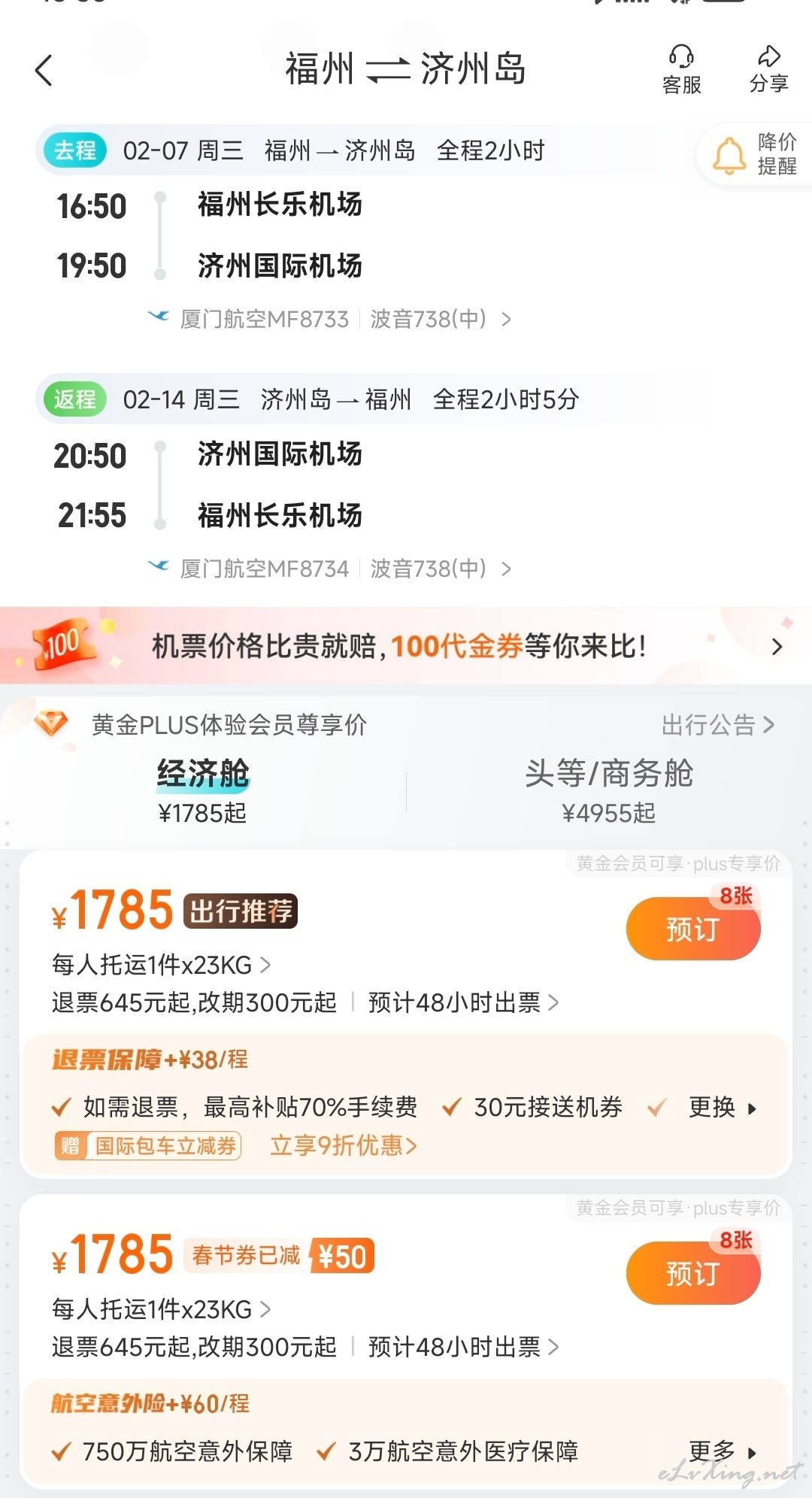Open the 立享9折优惠 link

pyautogui.click(x=343, y=1145)
